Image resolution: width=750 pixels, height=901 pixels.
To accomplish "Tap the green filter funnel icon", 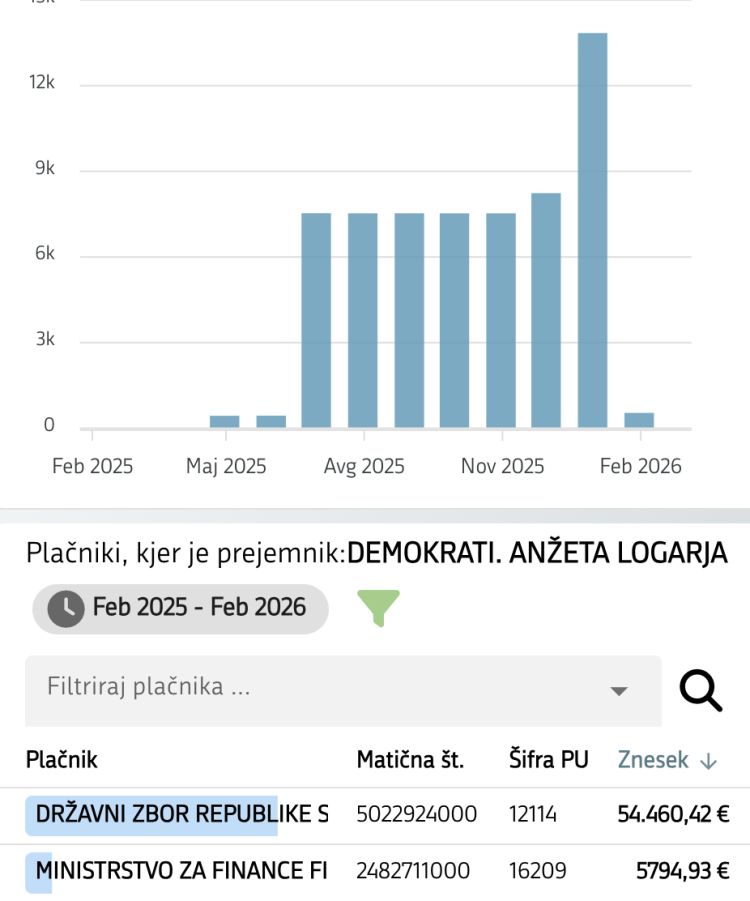I will (x=378, y=608).
